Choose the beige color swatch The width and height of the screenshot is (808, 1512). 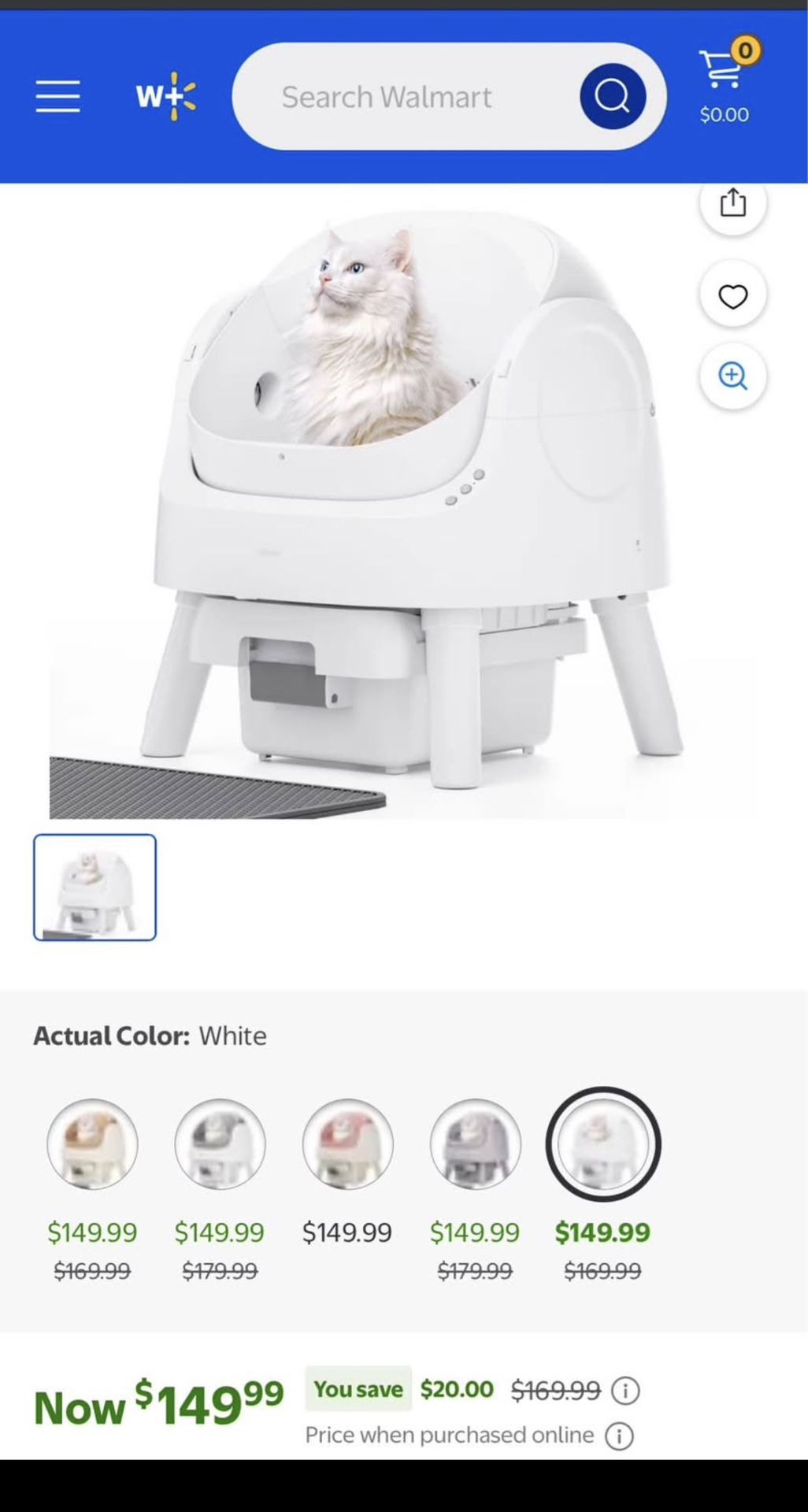coord(92,1144)
